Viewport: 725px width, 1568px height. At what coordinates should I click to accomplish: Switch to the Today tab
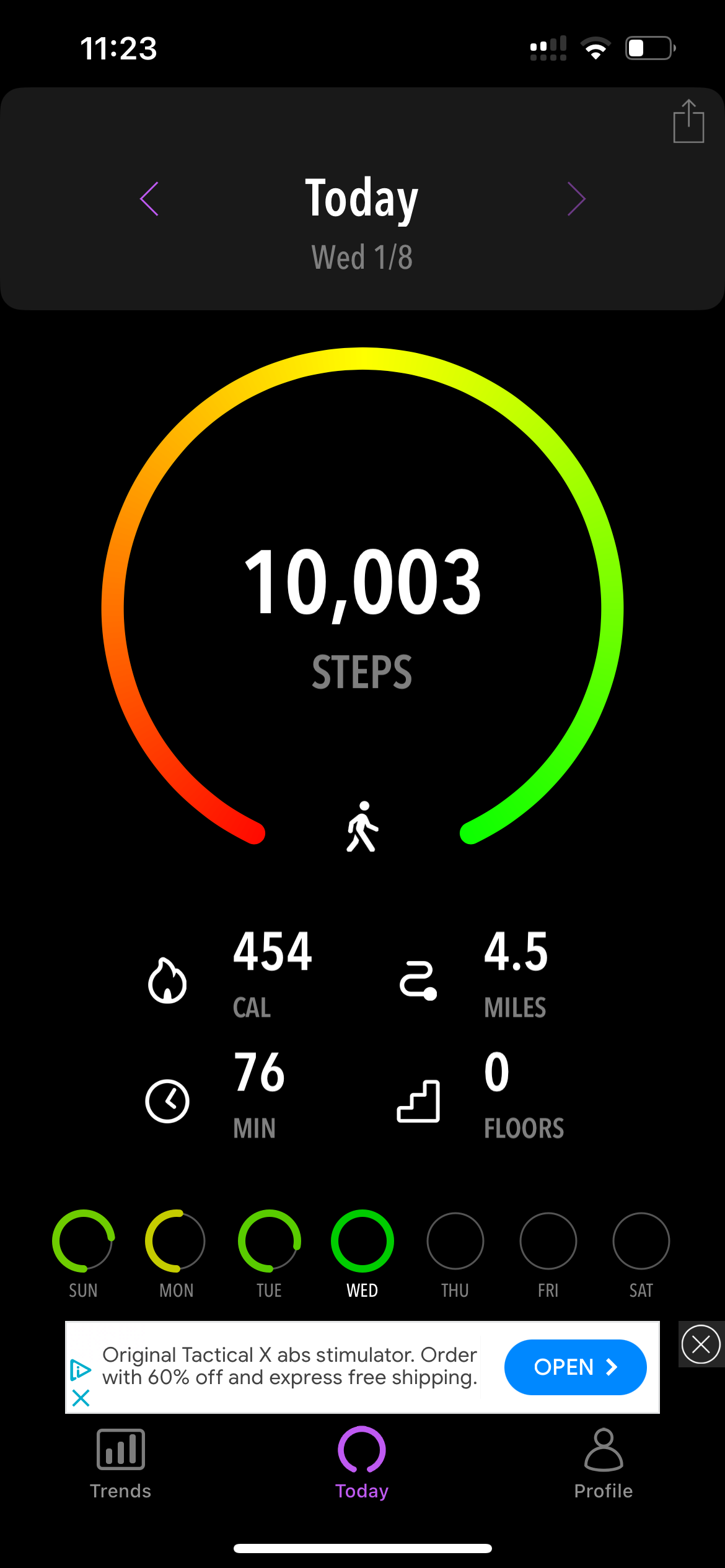point(362,1464)
